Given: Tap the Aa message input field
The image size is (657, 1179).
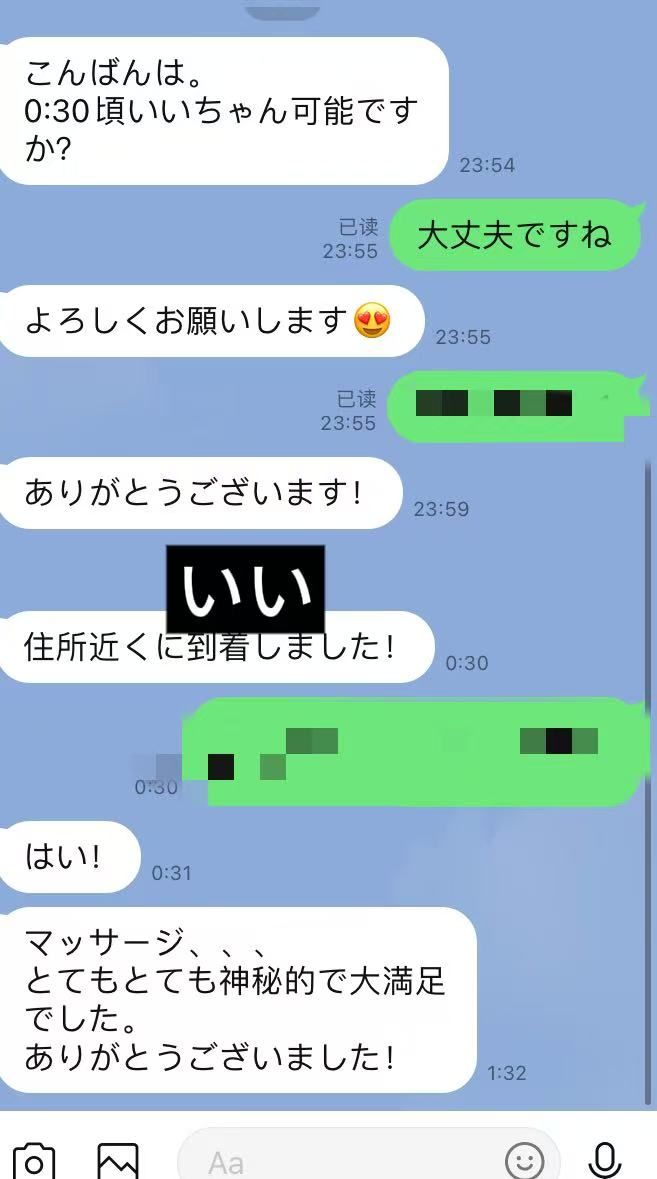Looking at the screenshot, I should (340, 1162).
